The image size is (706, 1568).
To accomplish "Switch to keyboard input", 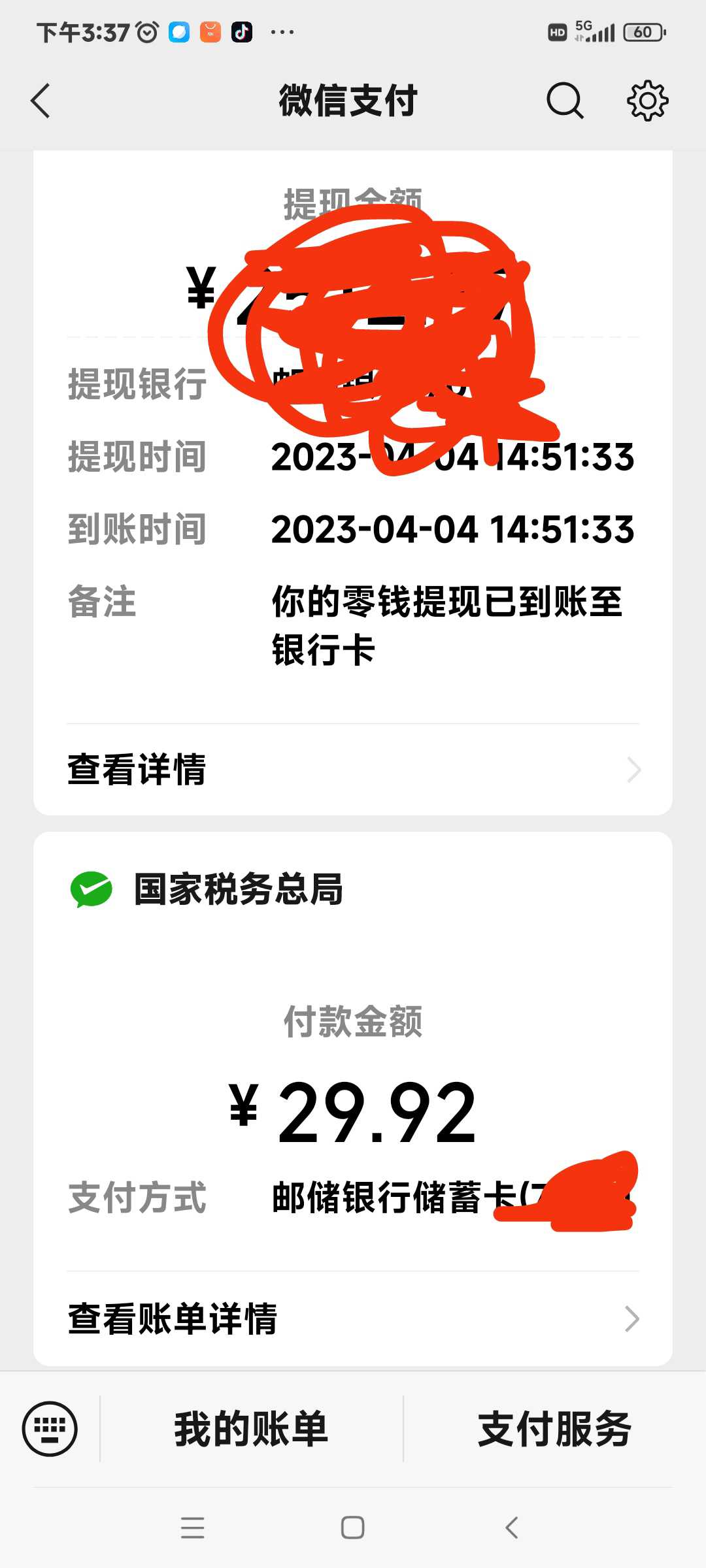I will pyautogui.click(x=50, y=1429).
